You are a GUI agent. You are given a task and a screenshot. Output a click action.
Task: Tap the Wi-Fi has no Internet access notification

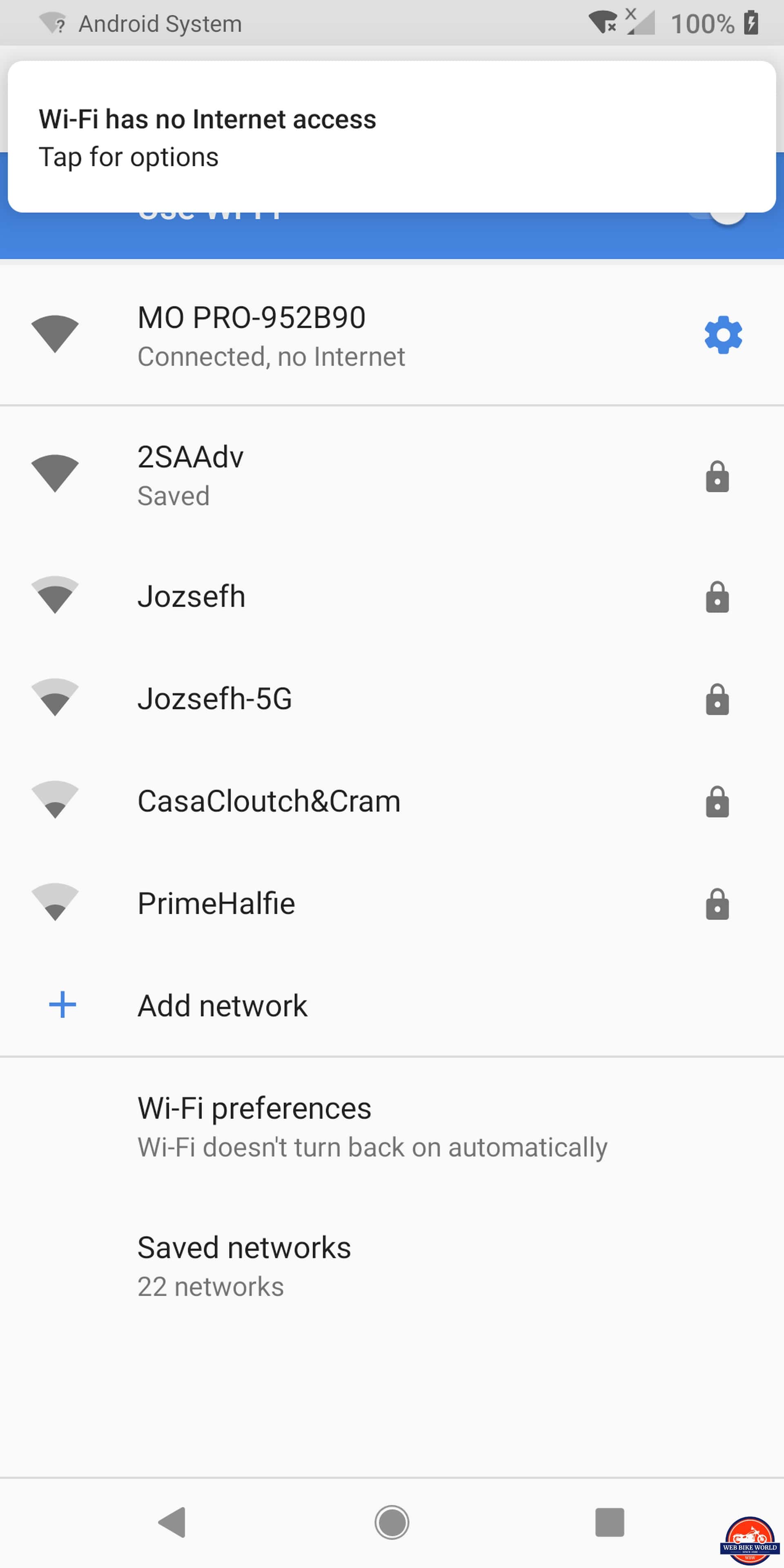391,137
